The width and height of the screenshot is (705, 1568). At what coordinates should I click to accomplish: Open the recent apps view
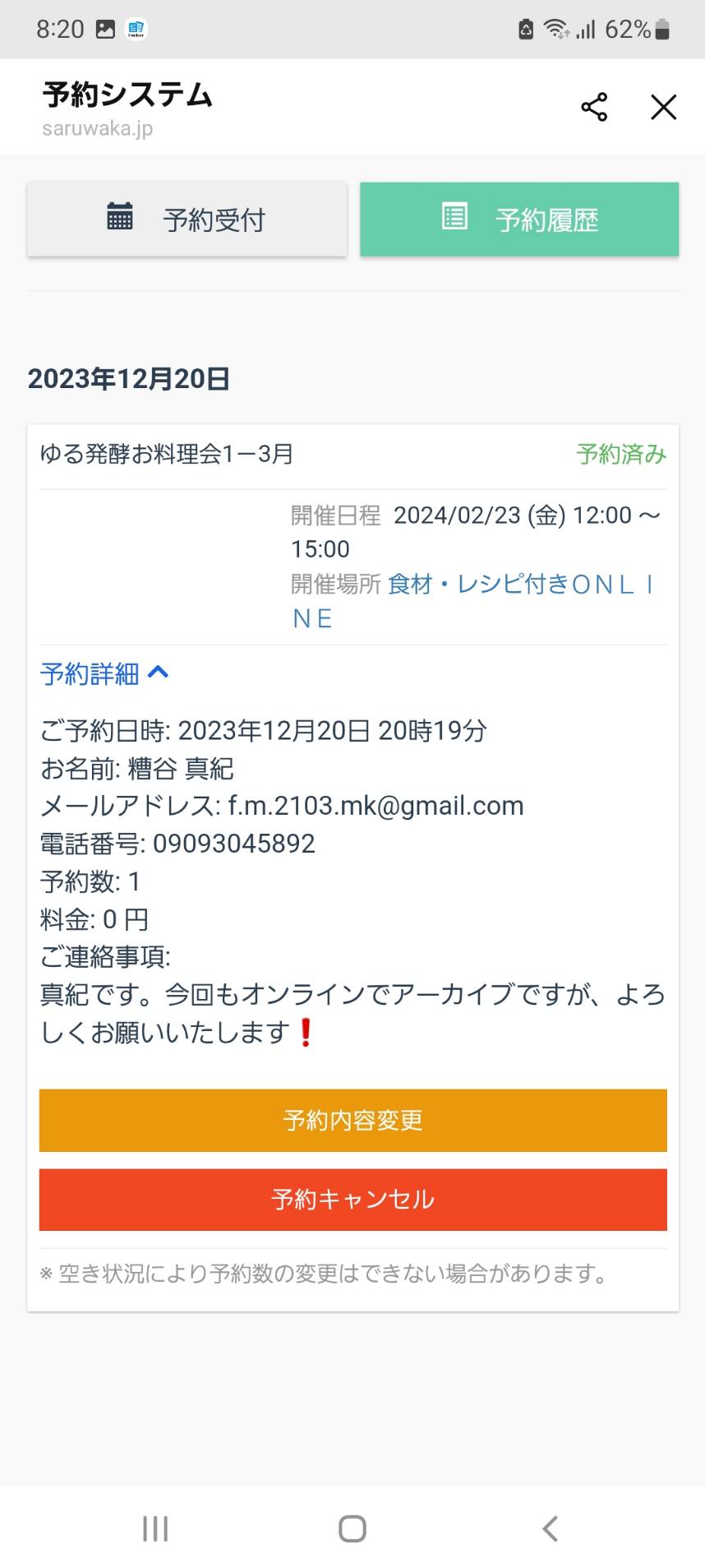(155, 1529)
